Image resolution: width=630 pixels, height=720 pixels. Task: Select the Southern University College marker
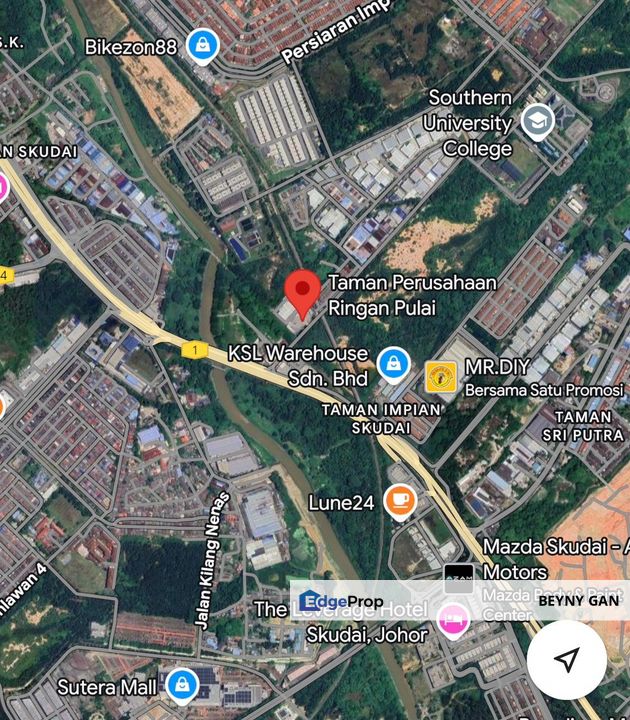538,122
